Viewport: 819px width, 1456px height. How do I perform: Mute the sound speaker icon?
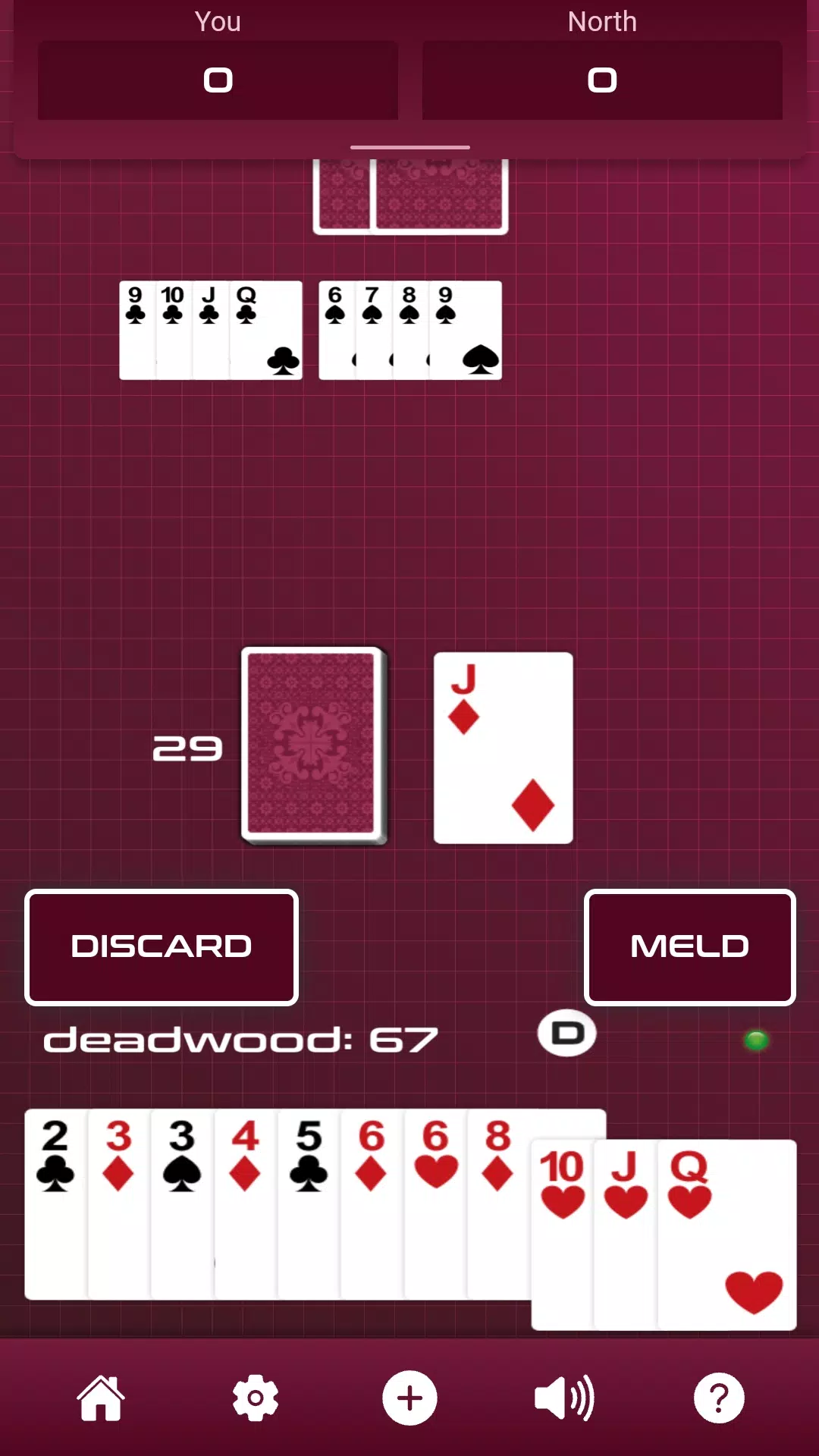tap(563, 1398)
